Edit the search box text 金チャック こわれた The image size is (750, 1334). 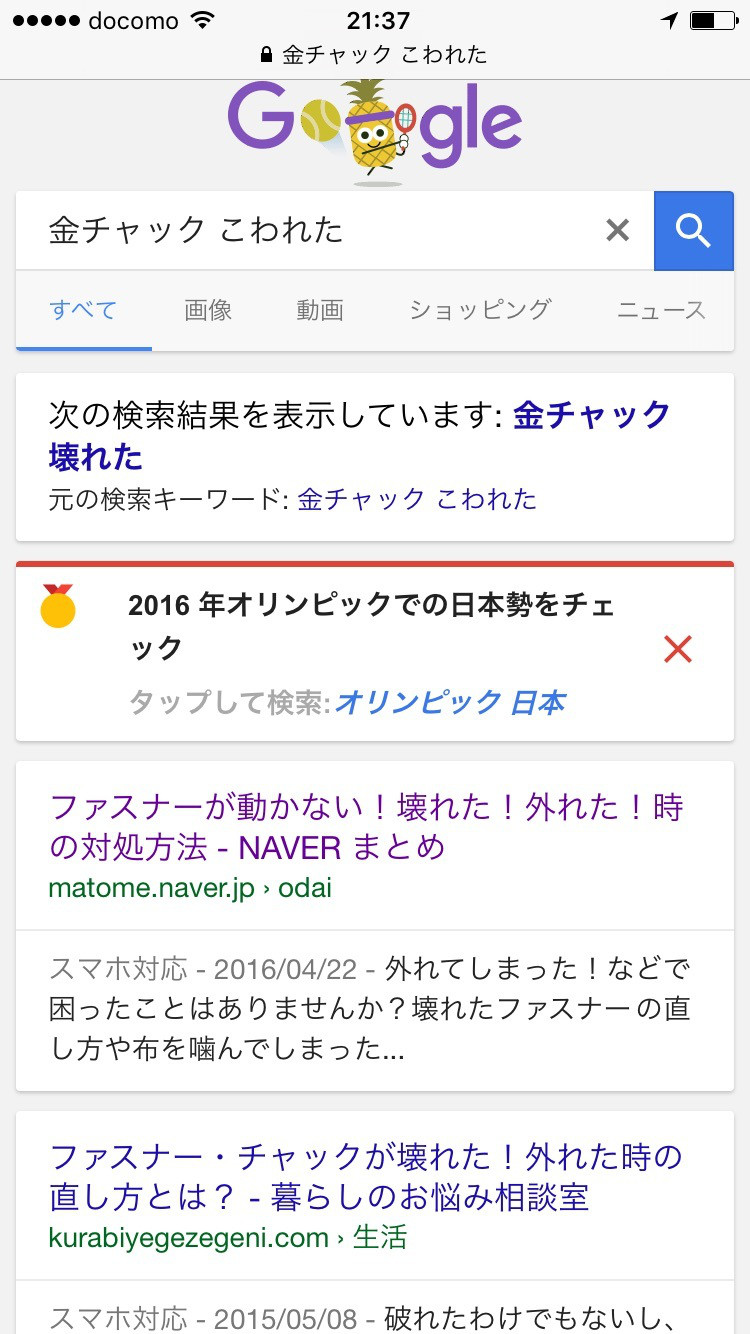pyautogui.click(x=310, y=231)
